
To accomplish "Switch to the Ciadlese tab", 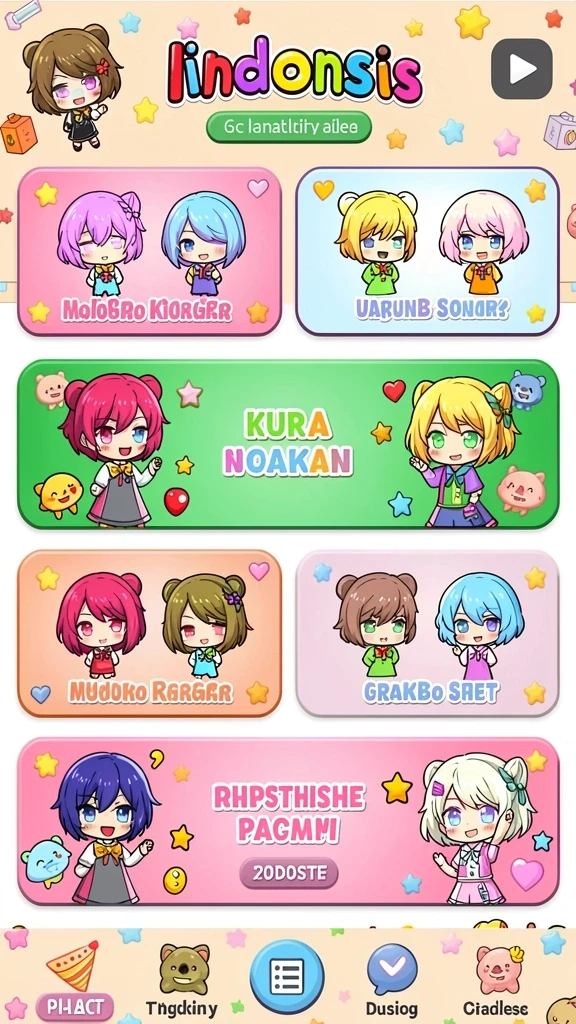I will click(x=496, y=980).
